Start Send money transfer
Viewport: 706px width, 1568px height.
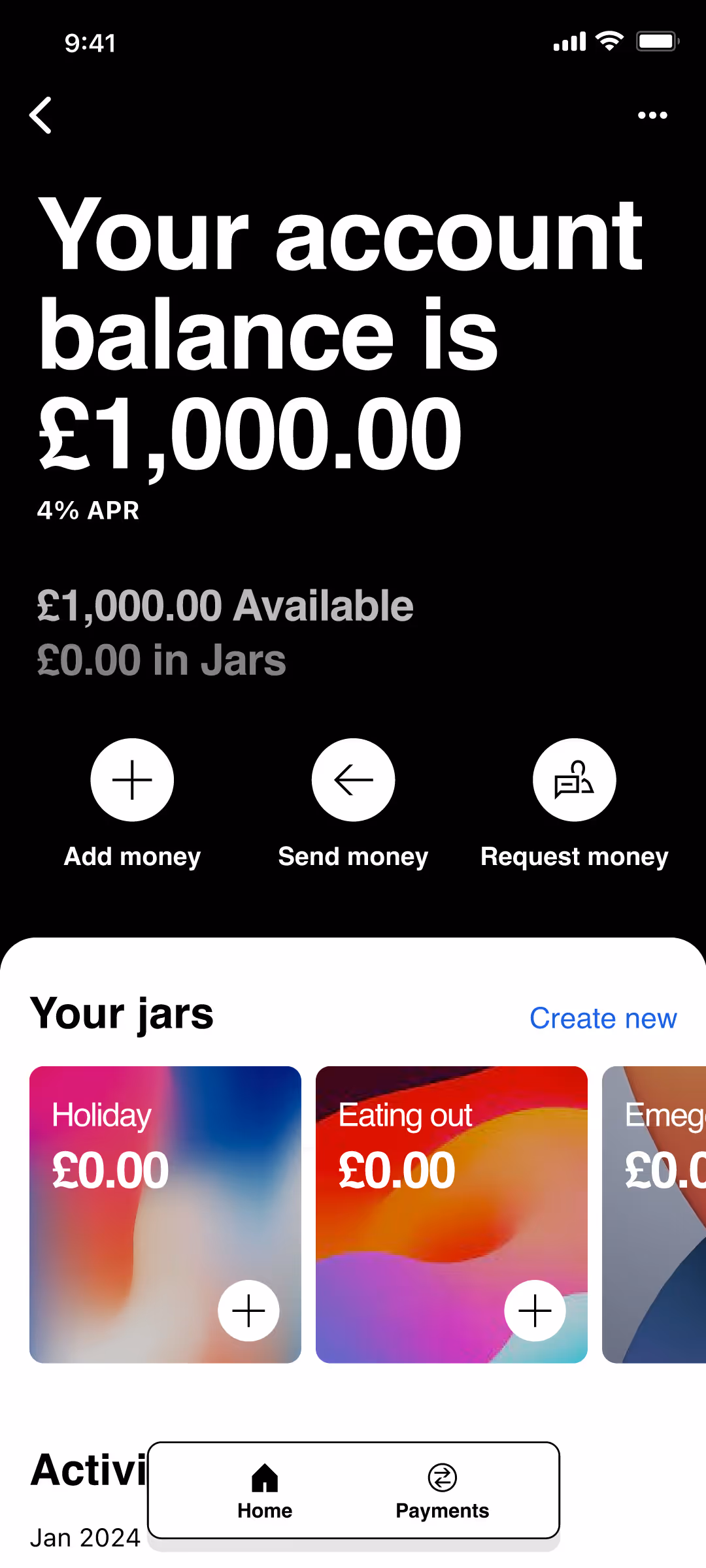point(353,780)
